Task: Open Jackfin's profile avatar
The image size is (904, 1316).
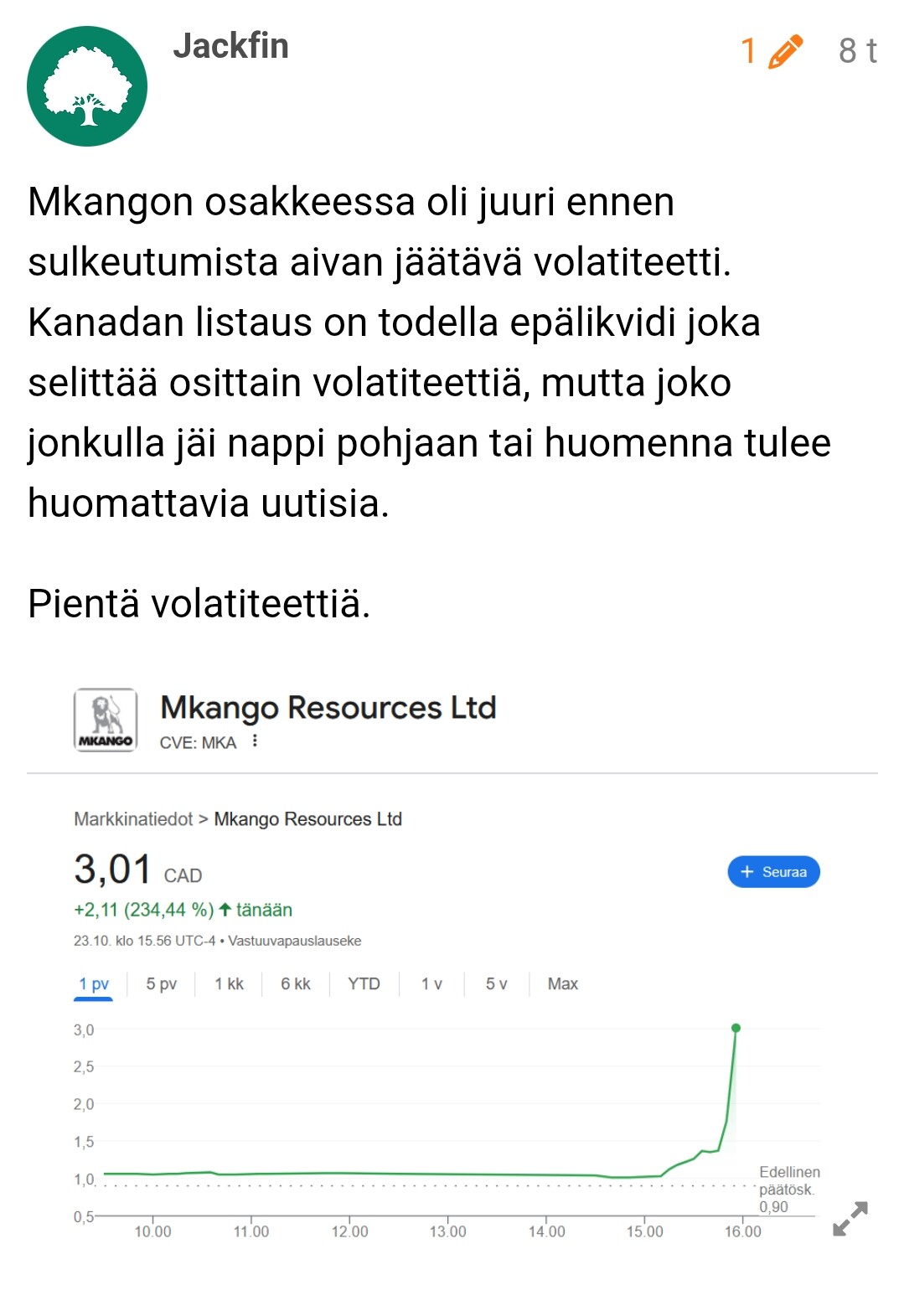Action: coord(87,86)
